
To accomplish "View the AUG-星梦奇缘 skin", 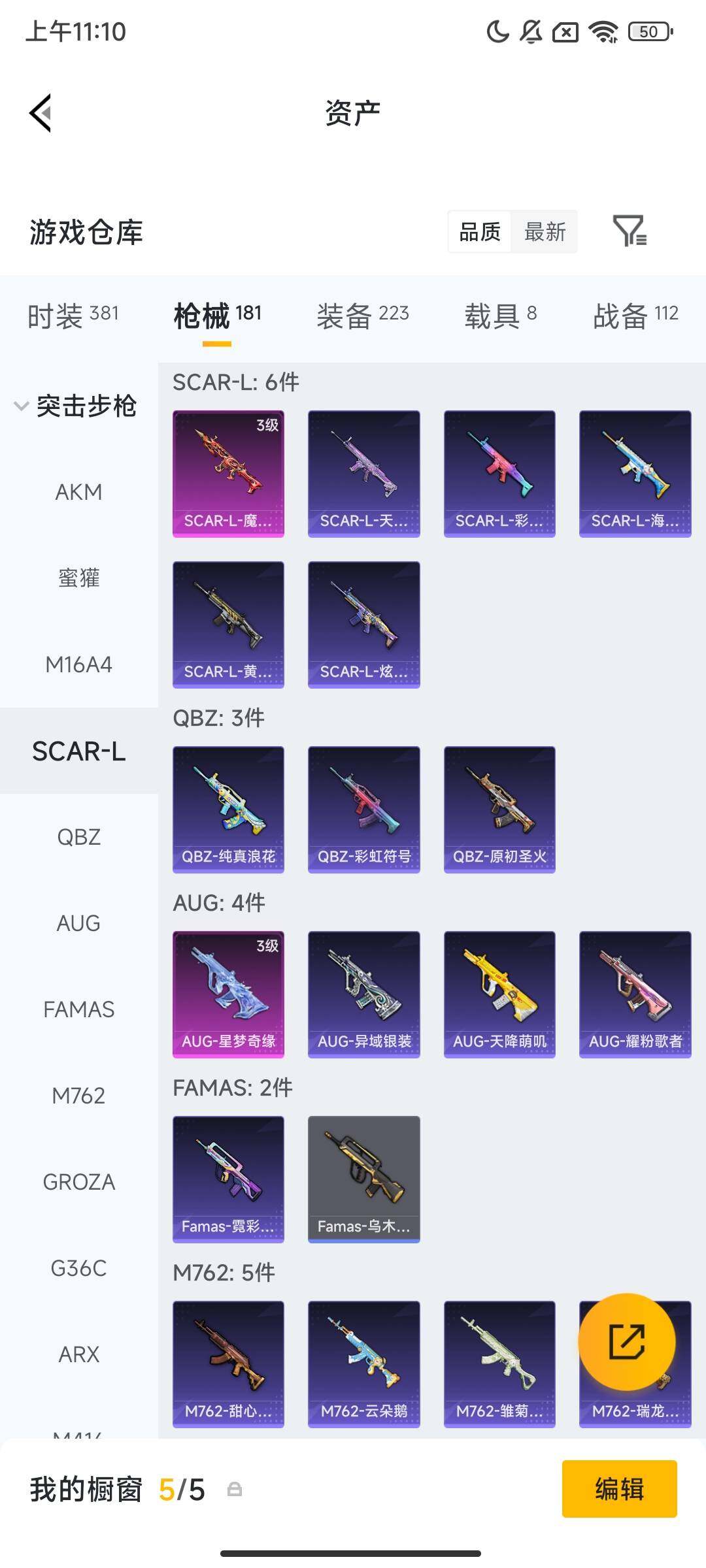I will click(228, 994).
